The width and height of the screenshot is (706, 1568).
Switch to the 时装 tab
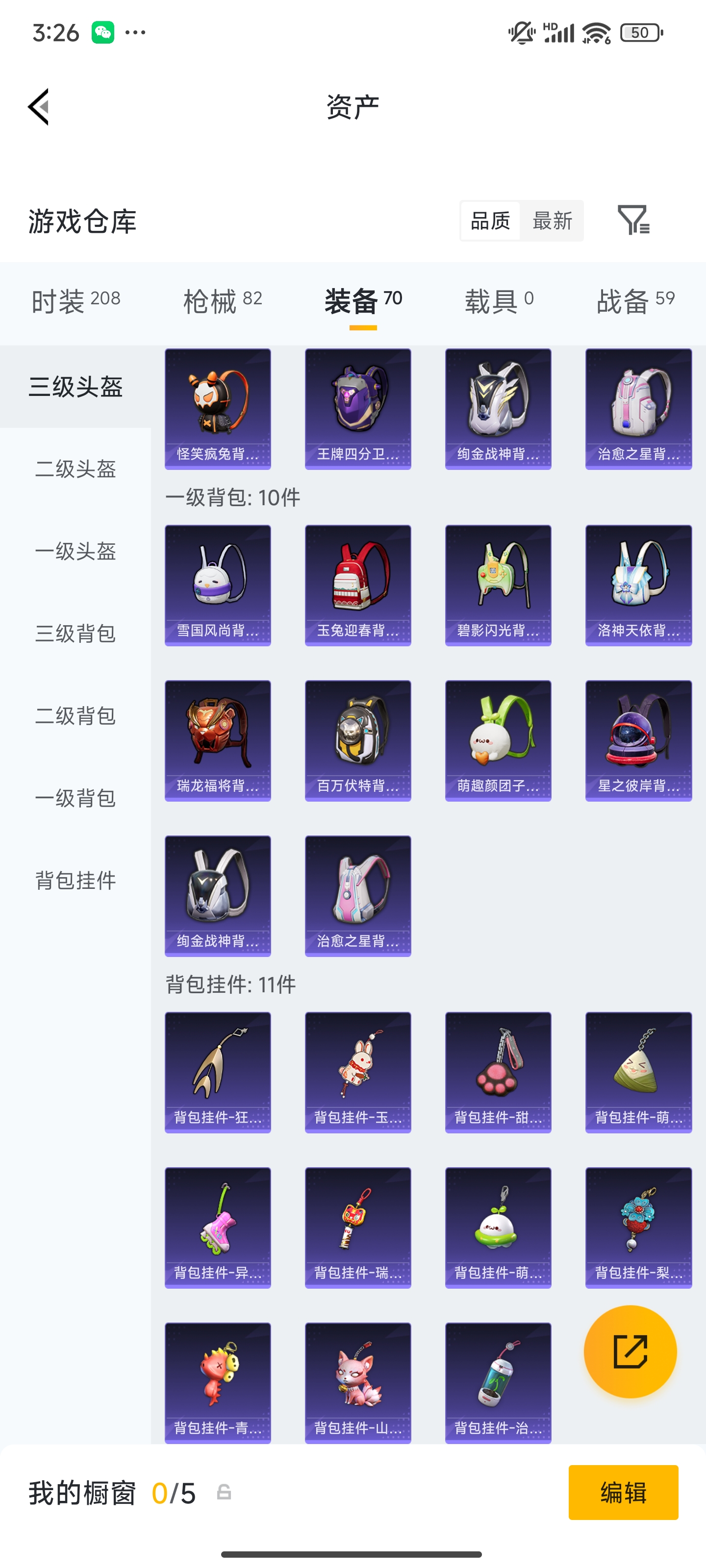(x=76, y=301)
